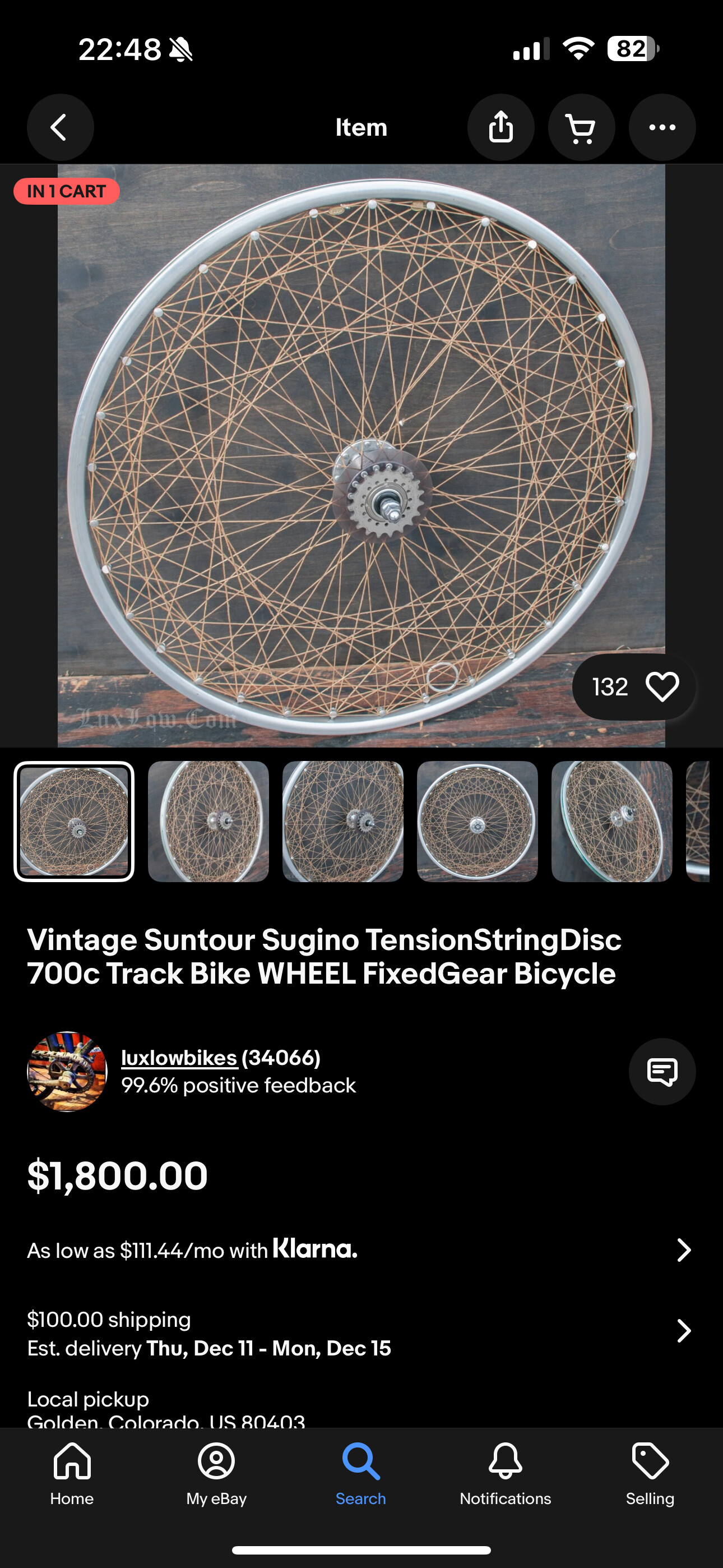Select the second photo thumbnail
The width and height of the screenshot is (723, 1568).
(x=208, y=821)
